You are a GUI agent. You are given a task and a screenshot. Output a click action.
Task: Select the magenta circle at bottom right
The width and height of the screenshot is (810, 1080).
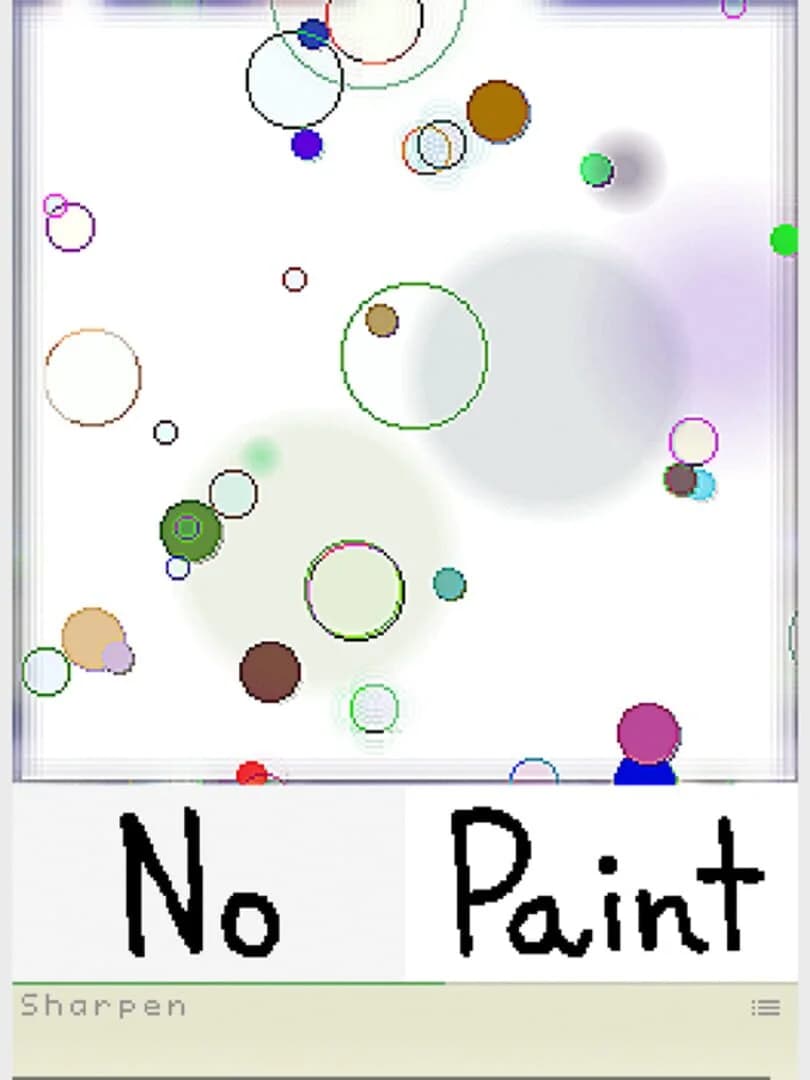click(x=646, y=733)
